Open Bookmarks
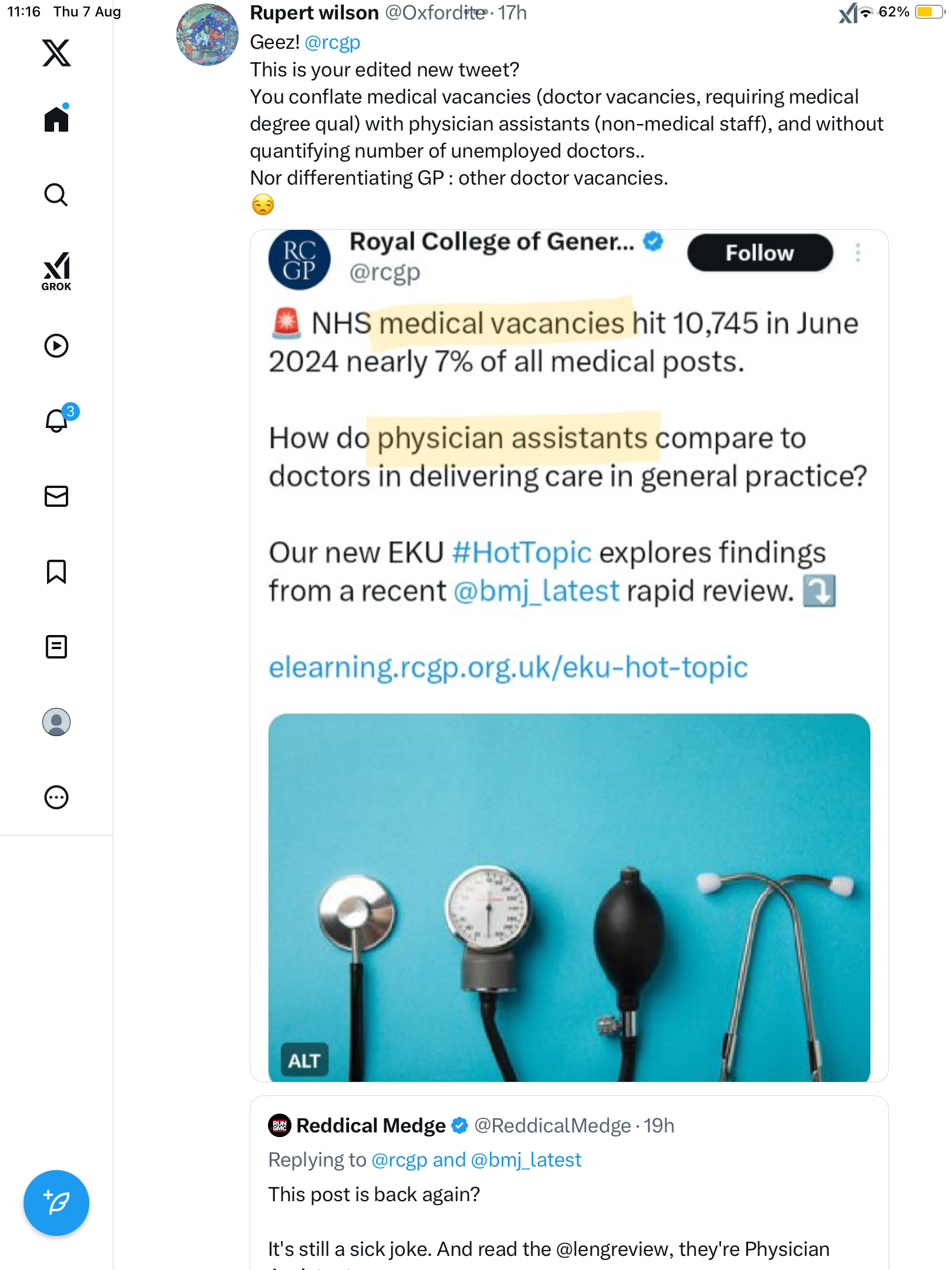This screenshot has width=952, height=1270. [56, 571]
